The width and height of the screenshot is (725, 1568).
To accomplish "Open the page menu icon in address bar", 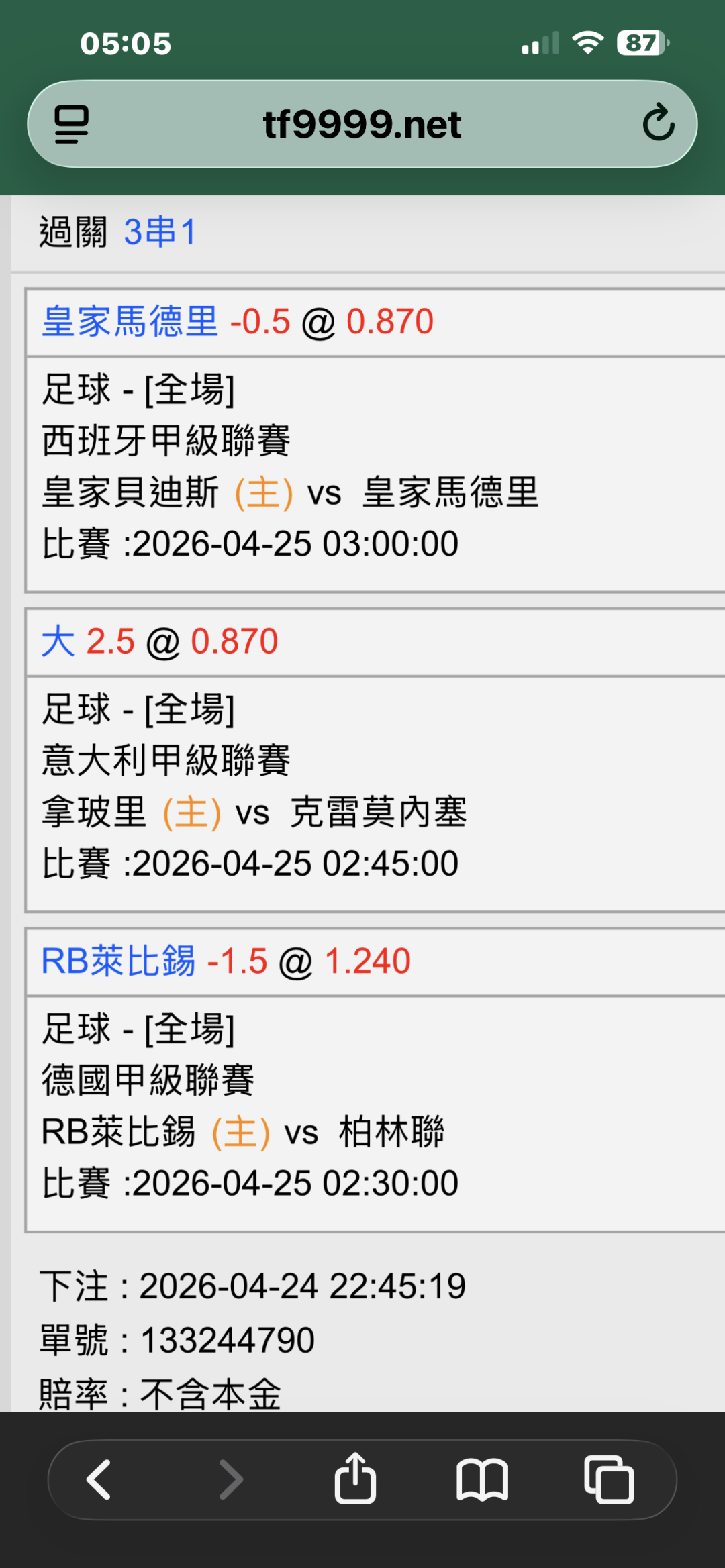I will (x=71, y=124).
